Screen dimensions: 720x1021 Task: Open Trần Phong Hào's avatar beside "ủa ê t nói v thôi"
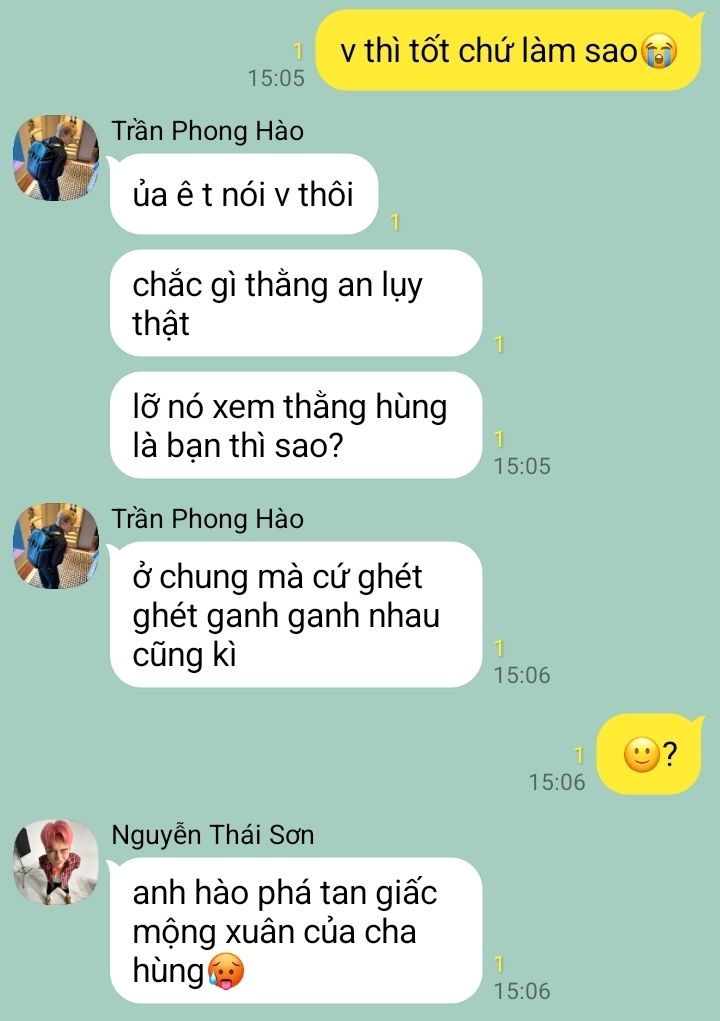click(55, 157)
